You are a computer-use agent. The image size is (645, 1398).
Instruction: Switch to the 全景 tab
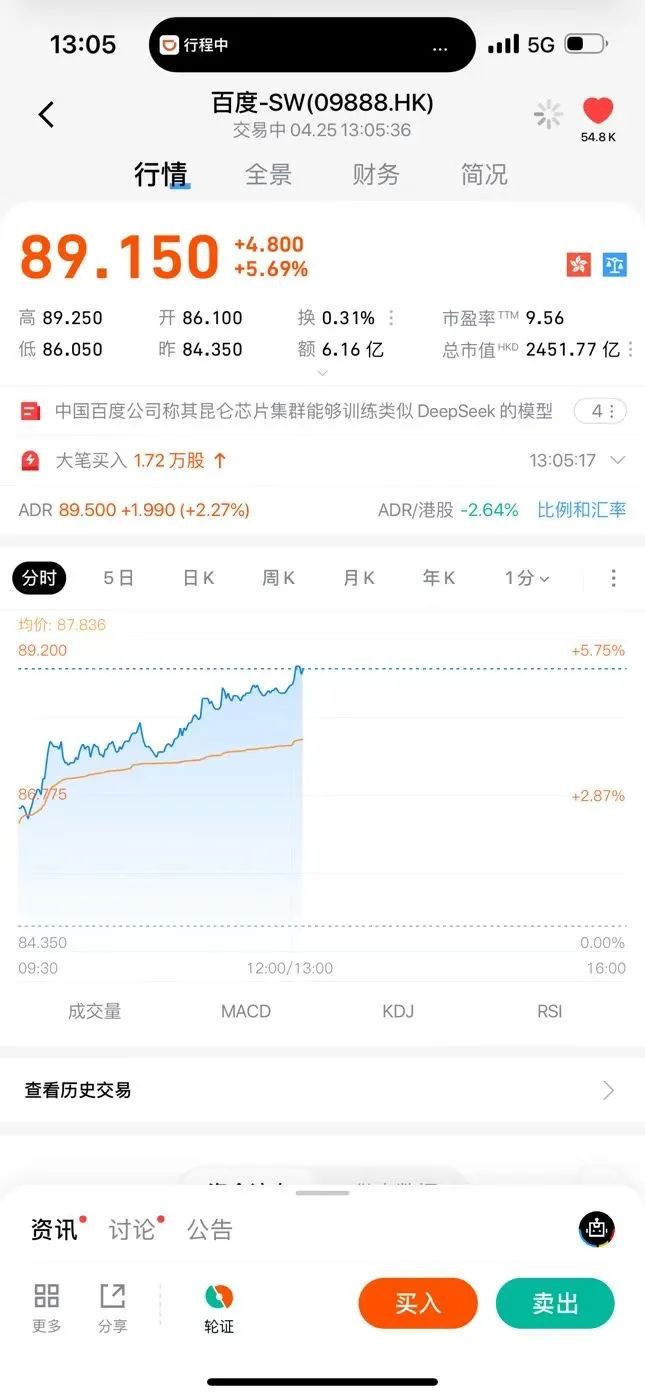coord(268,174)
